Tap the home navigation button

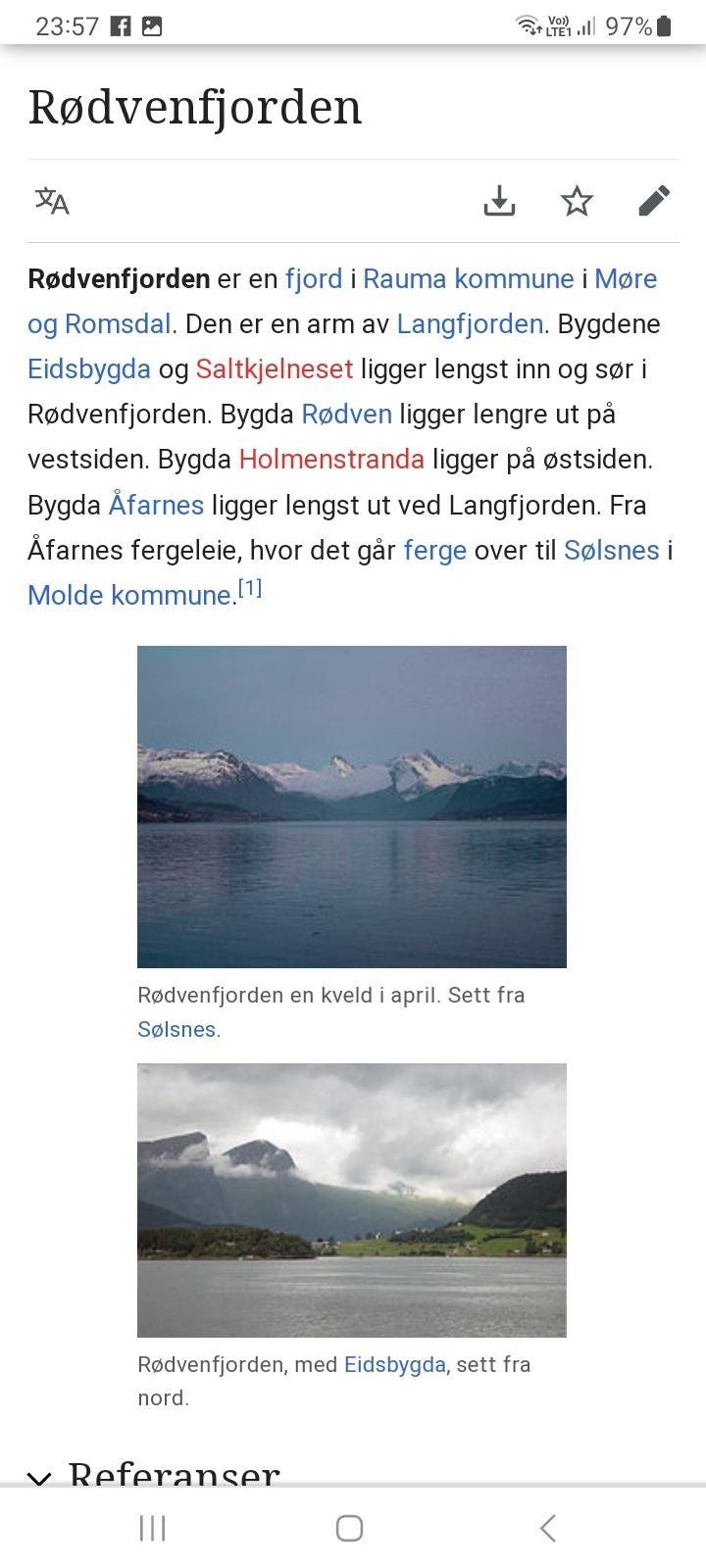pyautogui.click(x=349, y=1526)
